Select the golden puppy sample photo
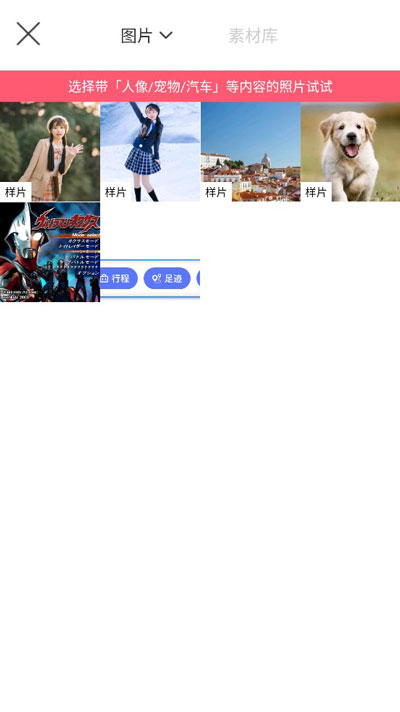 tap(351, 152)
